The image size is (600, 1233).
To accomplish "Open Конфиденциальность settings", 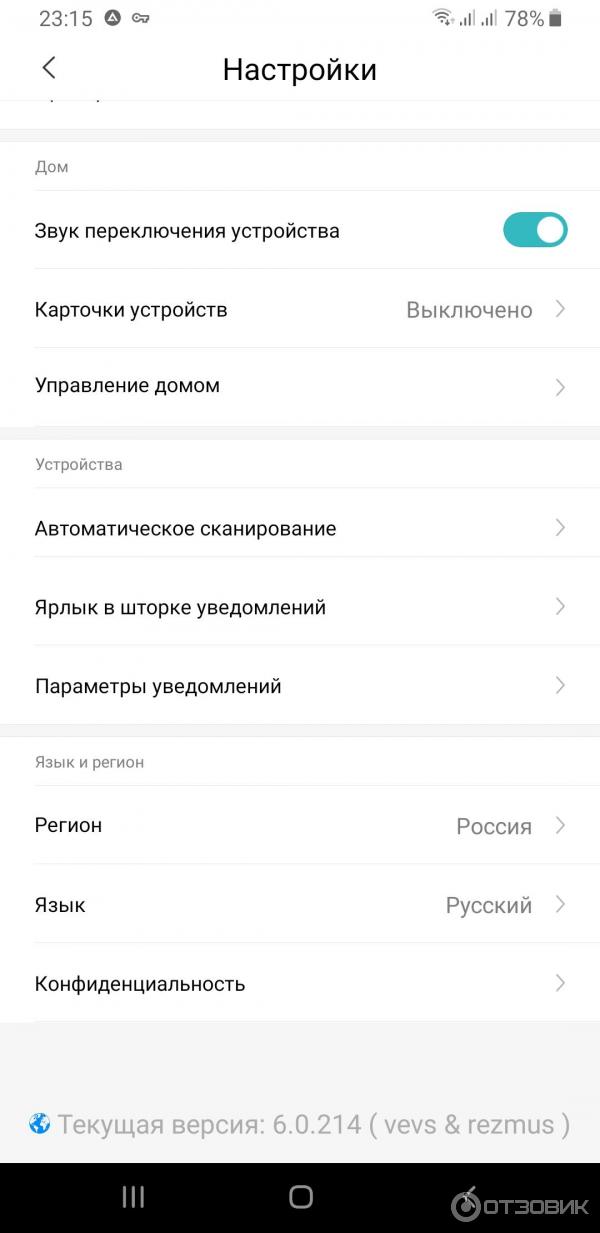I will pyautogui.click(x=300, y=984).
